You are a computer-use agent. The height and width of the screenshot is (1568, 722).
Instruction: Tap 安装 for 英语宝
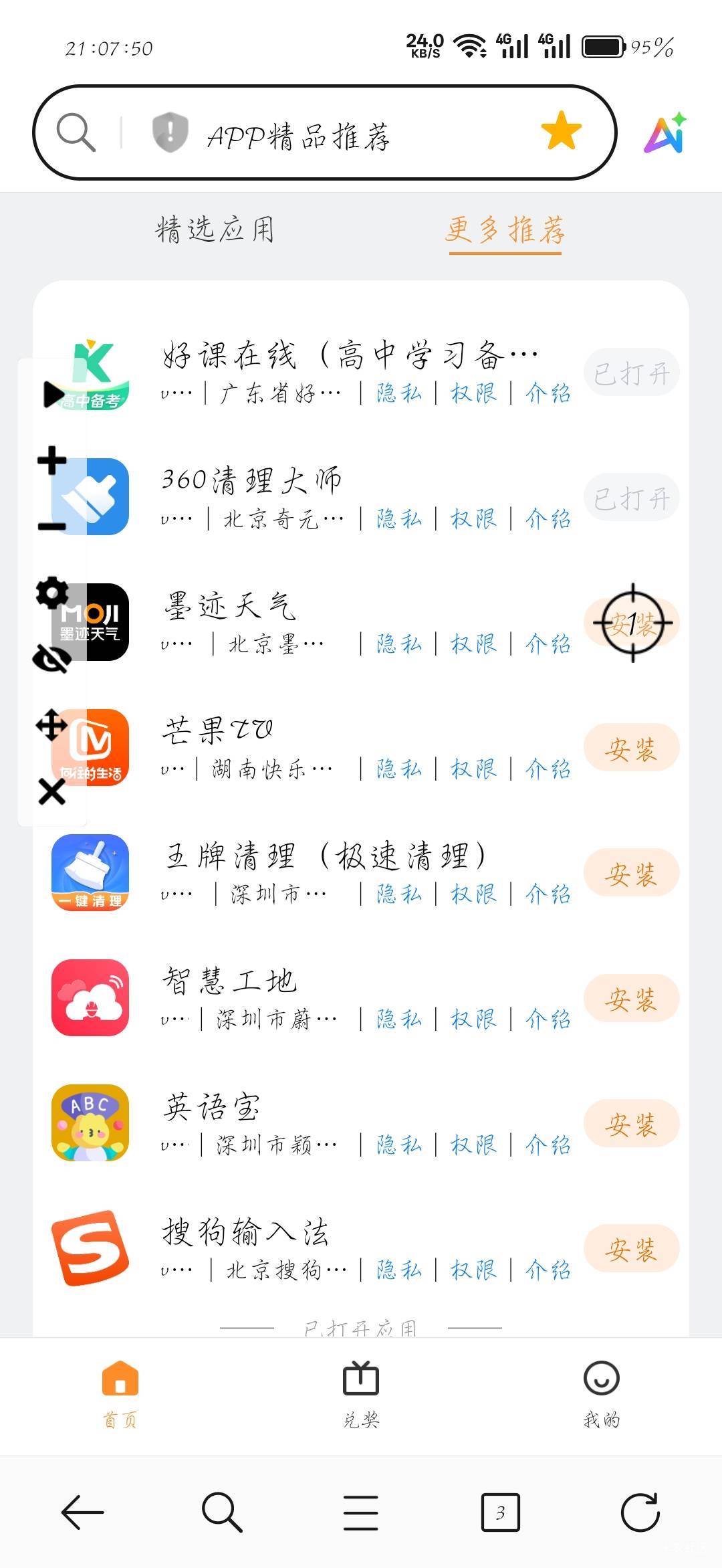[632, 1124]
